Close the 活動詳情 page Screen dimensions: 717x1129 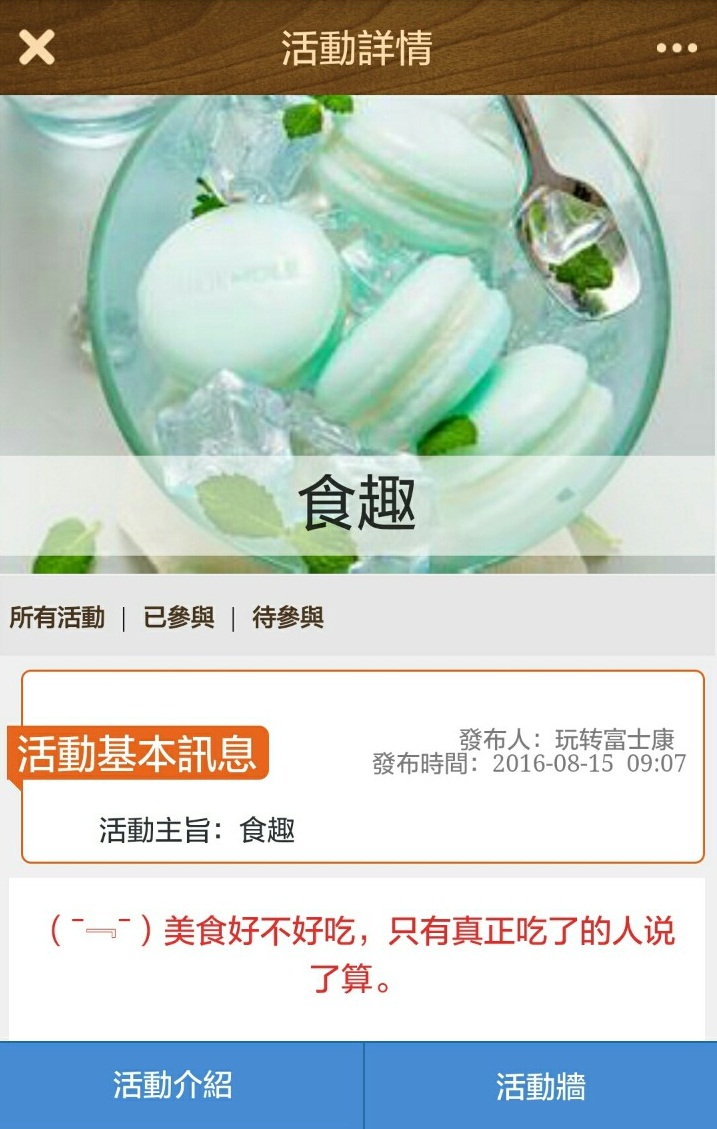[x=37, y=47]
